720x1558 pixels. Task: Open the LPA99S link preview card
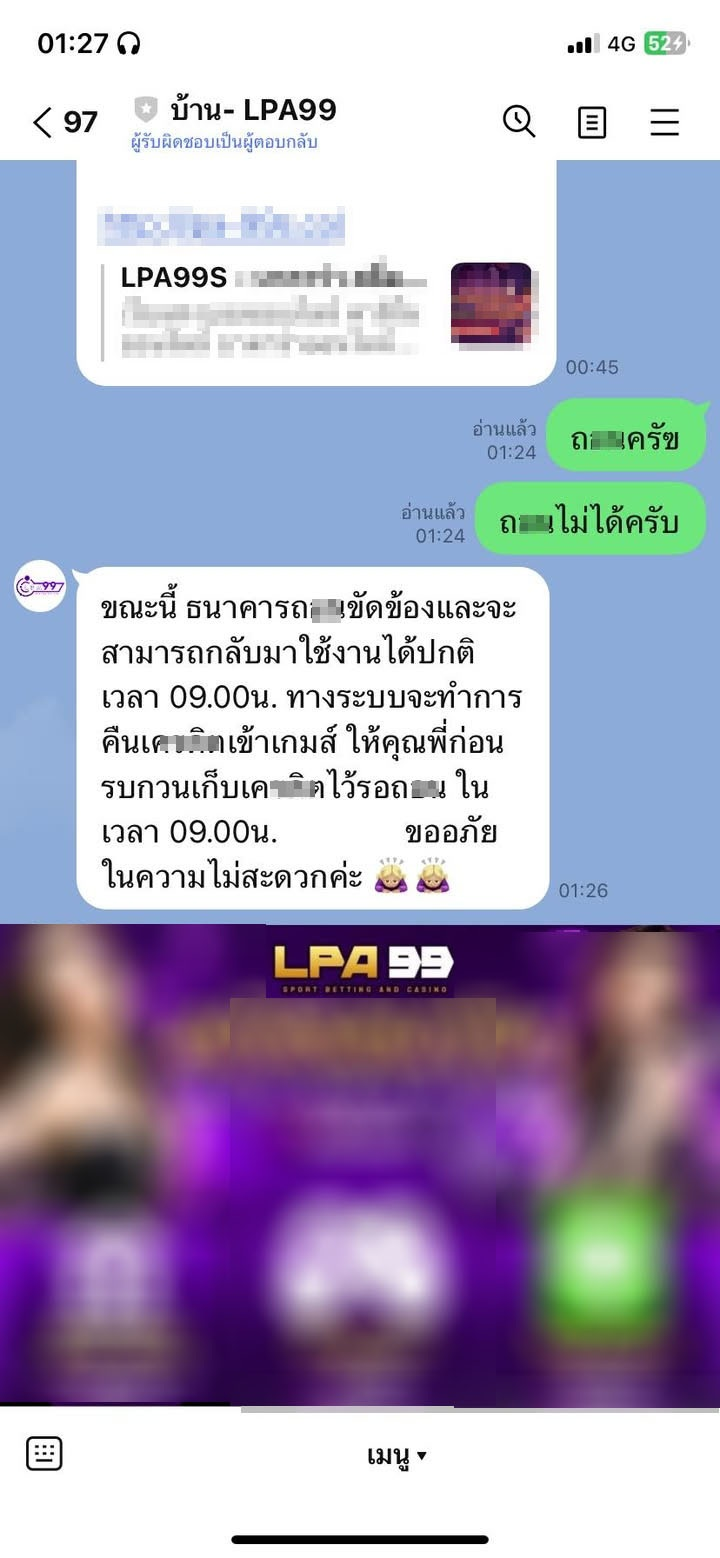pos(316,310)
